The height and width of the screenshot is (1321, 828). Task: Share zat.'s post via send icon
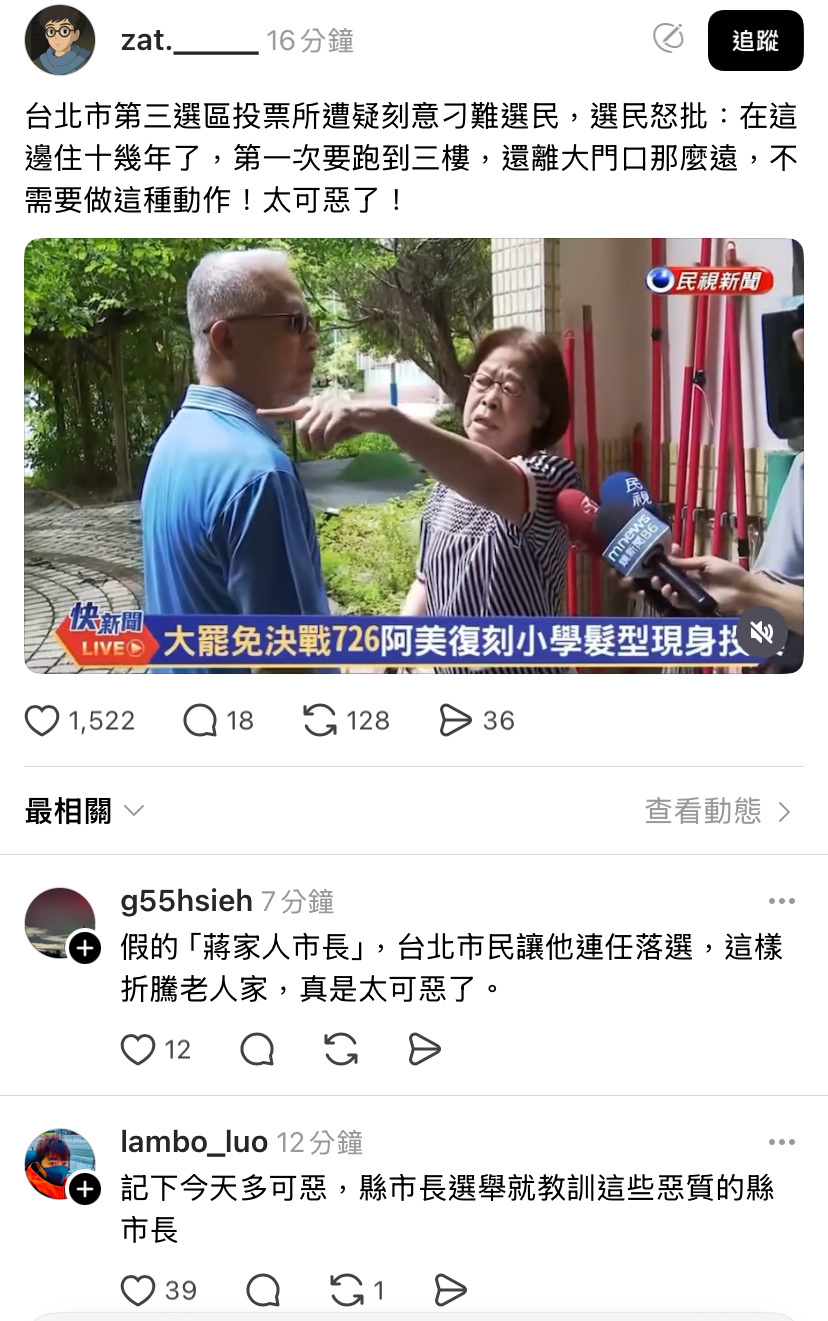455,720
